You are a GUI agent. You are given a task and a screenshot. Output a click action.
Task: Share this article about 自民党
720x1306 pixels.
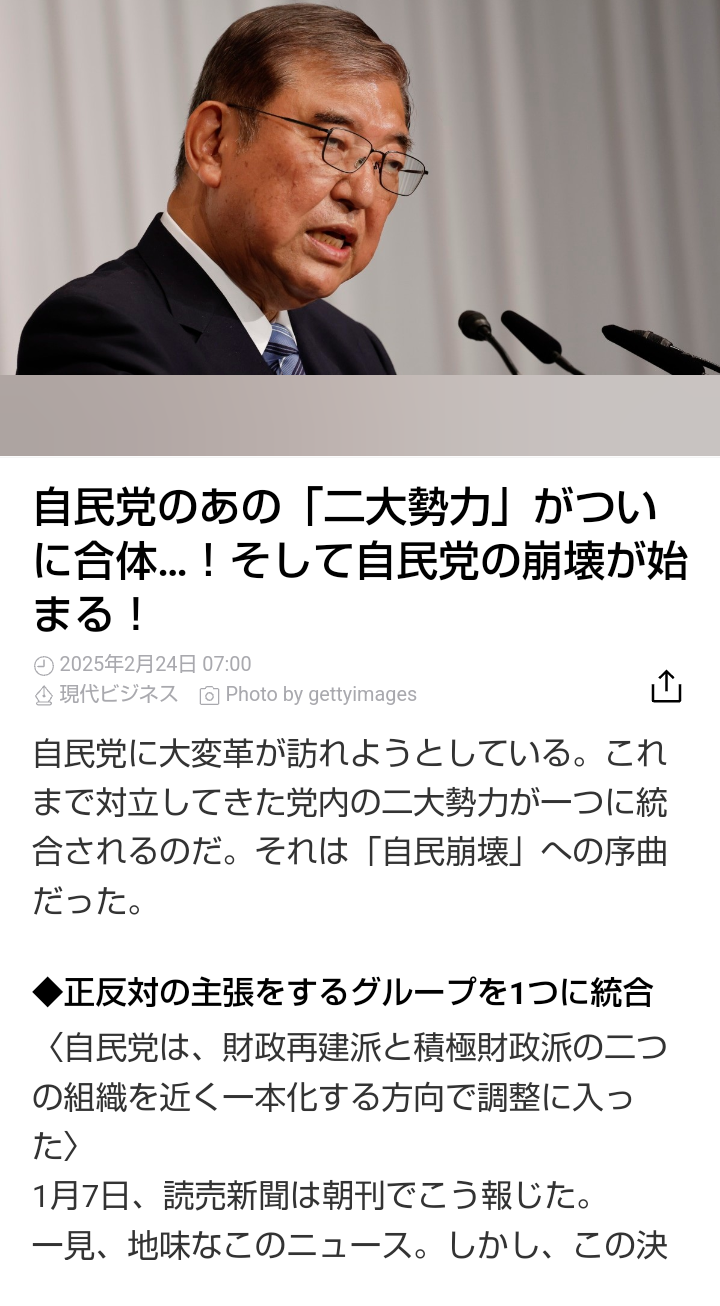[x=666, y=686]
